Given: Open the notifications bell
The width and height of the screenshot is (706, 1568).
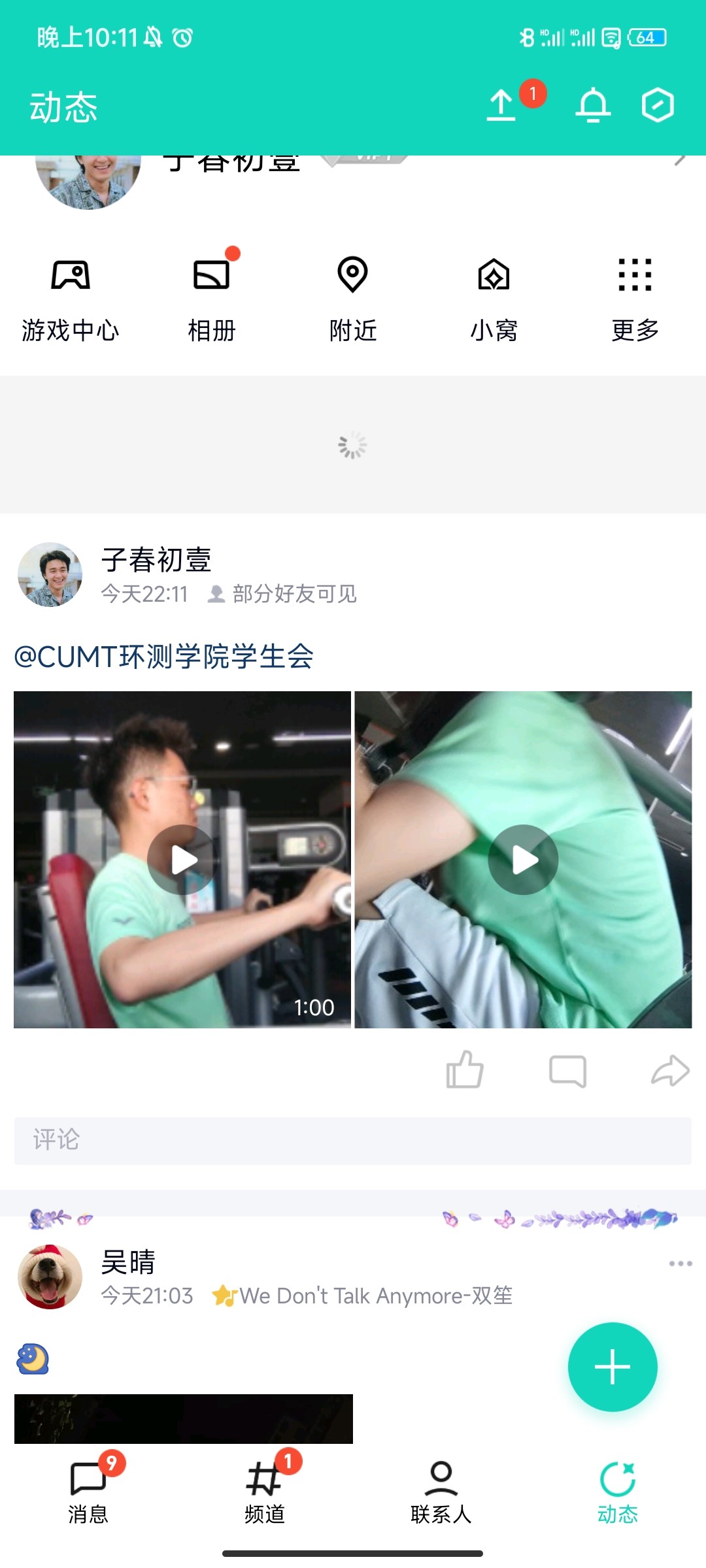Looking at the screenshot, I should click(593, 105).
